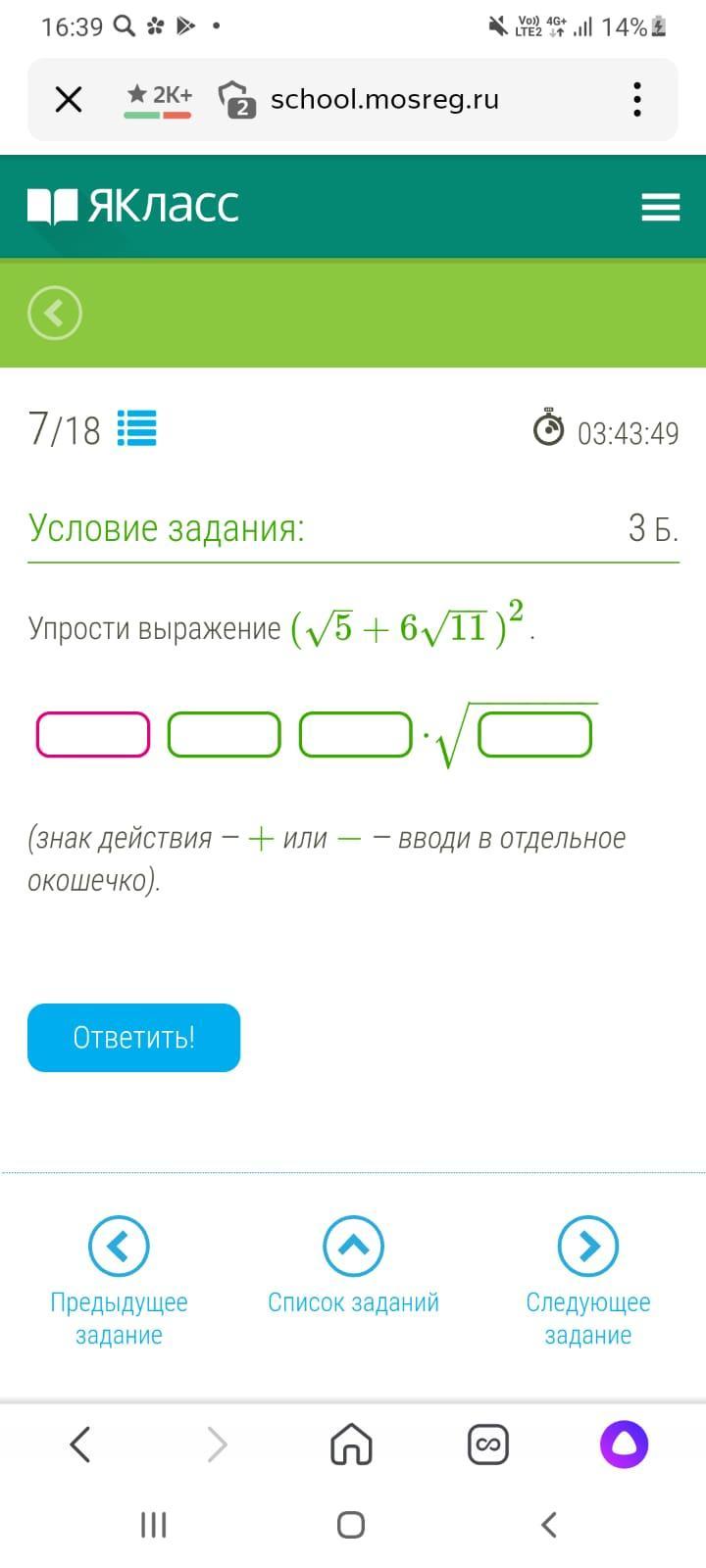Open the ЯКласс hamburger menu
Image resolution: width=706 pixels, height=1568 pixels.
tap(660, 207)
